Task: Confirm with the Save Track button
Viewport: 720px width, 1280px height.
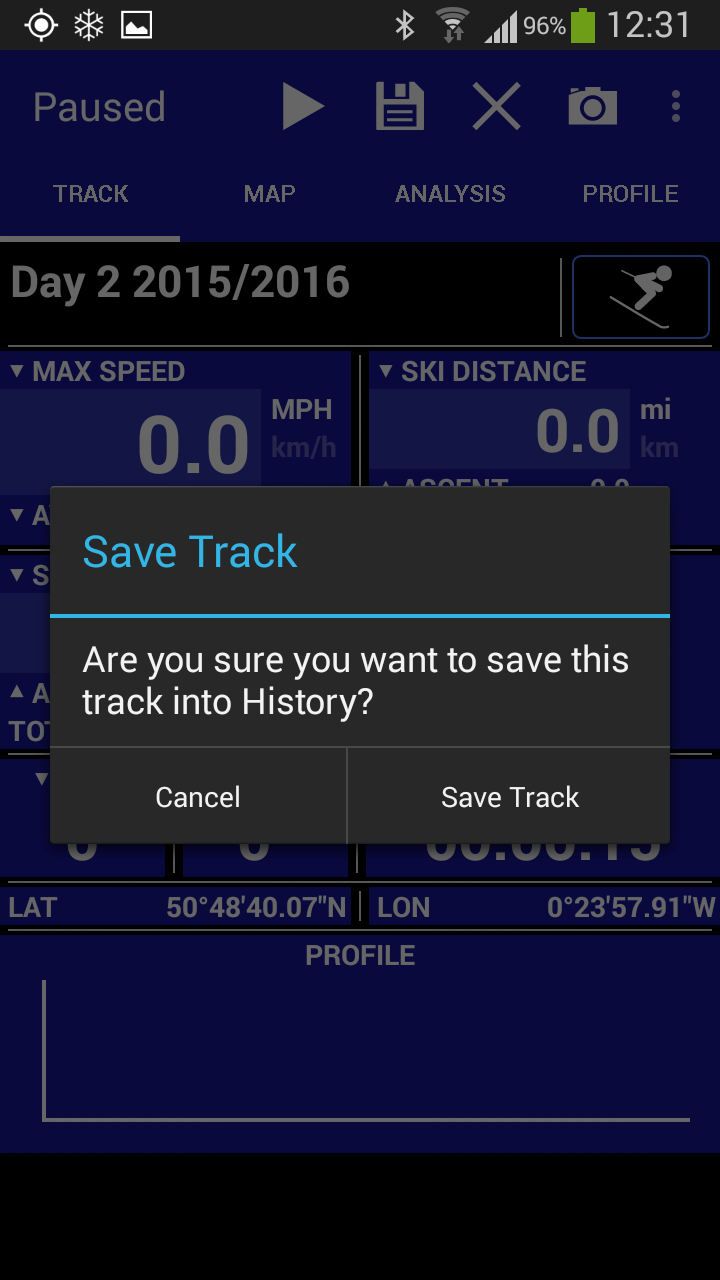Action: (509, 796)
